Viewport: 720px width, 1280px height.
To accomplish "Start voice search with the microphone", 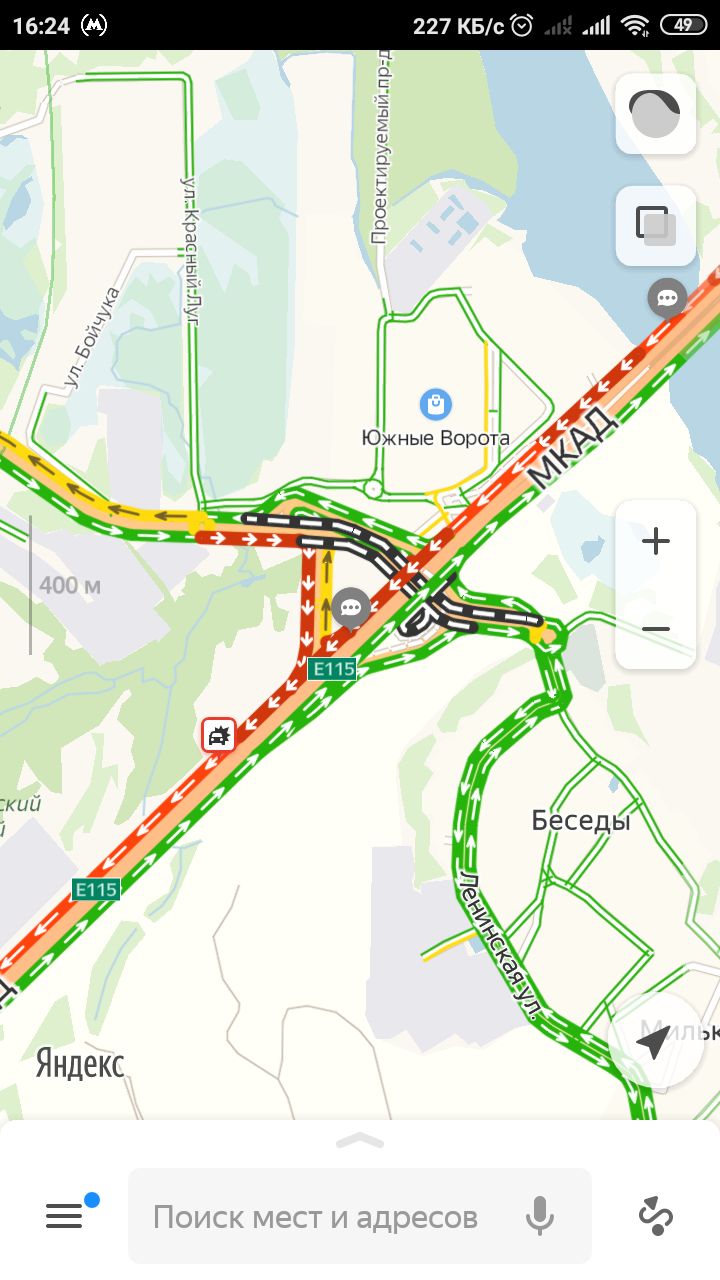I will coord(540,1217).
